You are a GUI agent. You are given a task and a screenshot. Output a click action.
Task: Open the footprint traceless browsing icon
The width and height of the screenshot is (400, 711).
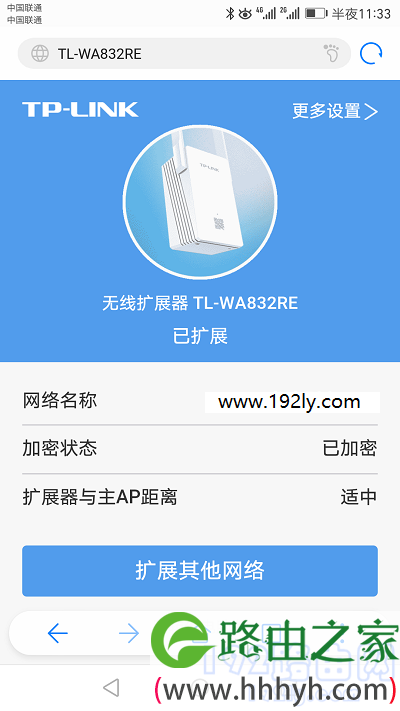(x=331, y=54)
